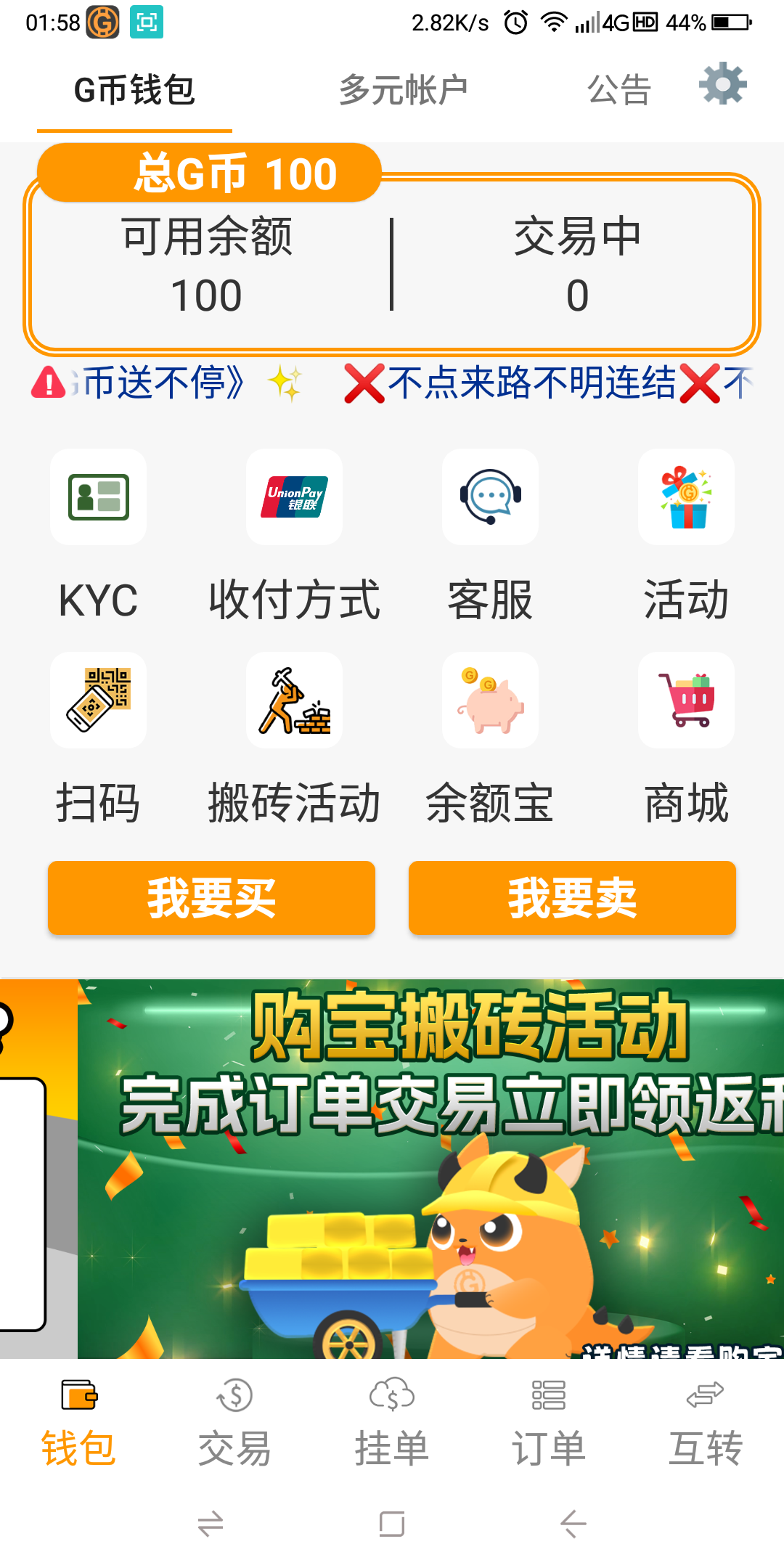784x1568 pixels.
Task: Go to the 交易 bottom tab
Action: pos(234,1423)
